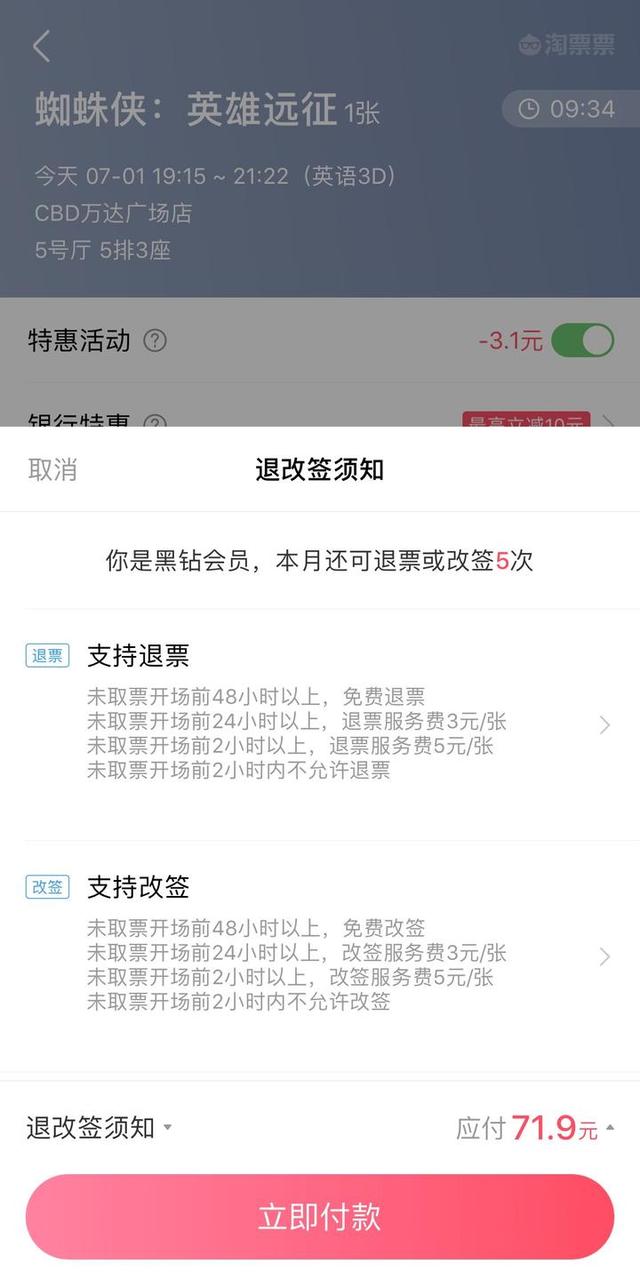640x1280 pixels.
Task: Turn off the 特惠活动 discount switch
Action: pos(583,340)
